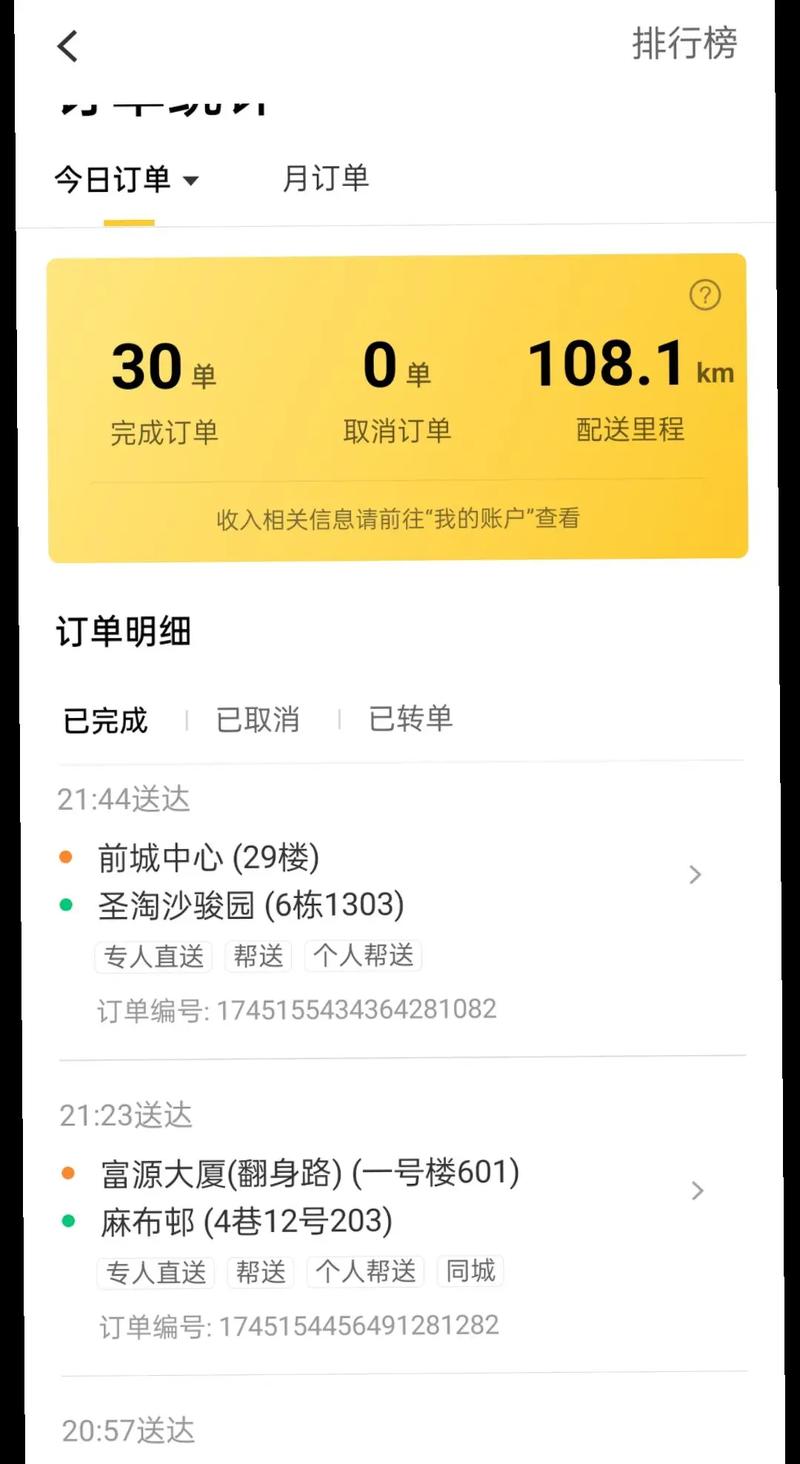
Task: Switch to the 月订单 tab
Action: (325, 179)
